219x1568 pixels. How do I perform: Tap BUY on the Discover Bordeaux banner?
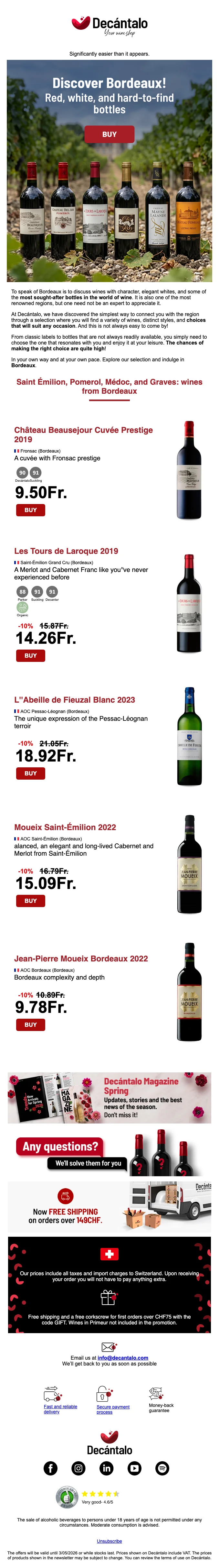pyautogui.click(x=109, y=134)
